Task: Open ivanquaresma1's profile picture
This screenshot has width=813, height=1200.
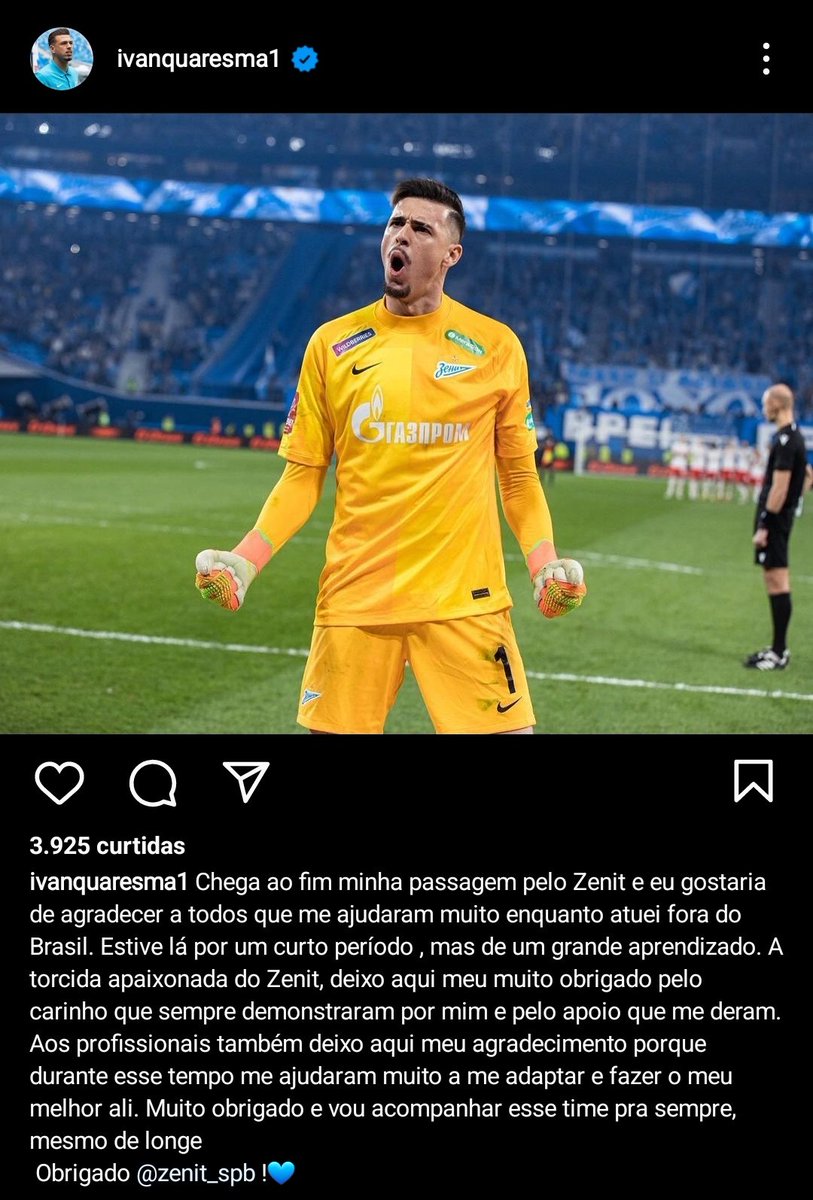Action: click(x=62, y=59)
